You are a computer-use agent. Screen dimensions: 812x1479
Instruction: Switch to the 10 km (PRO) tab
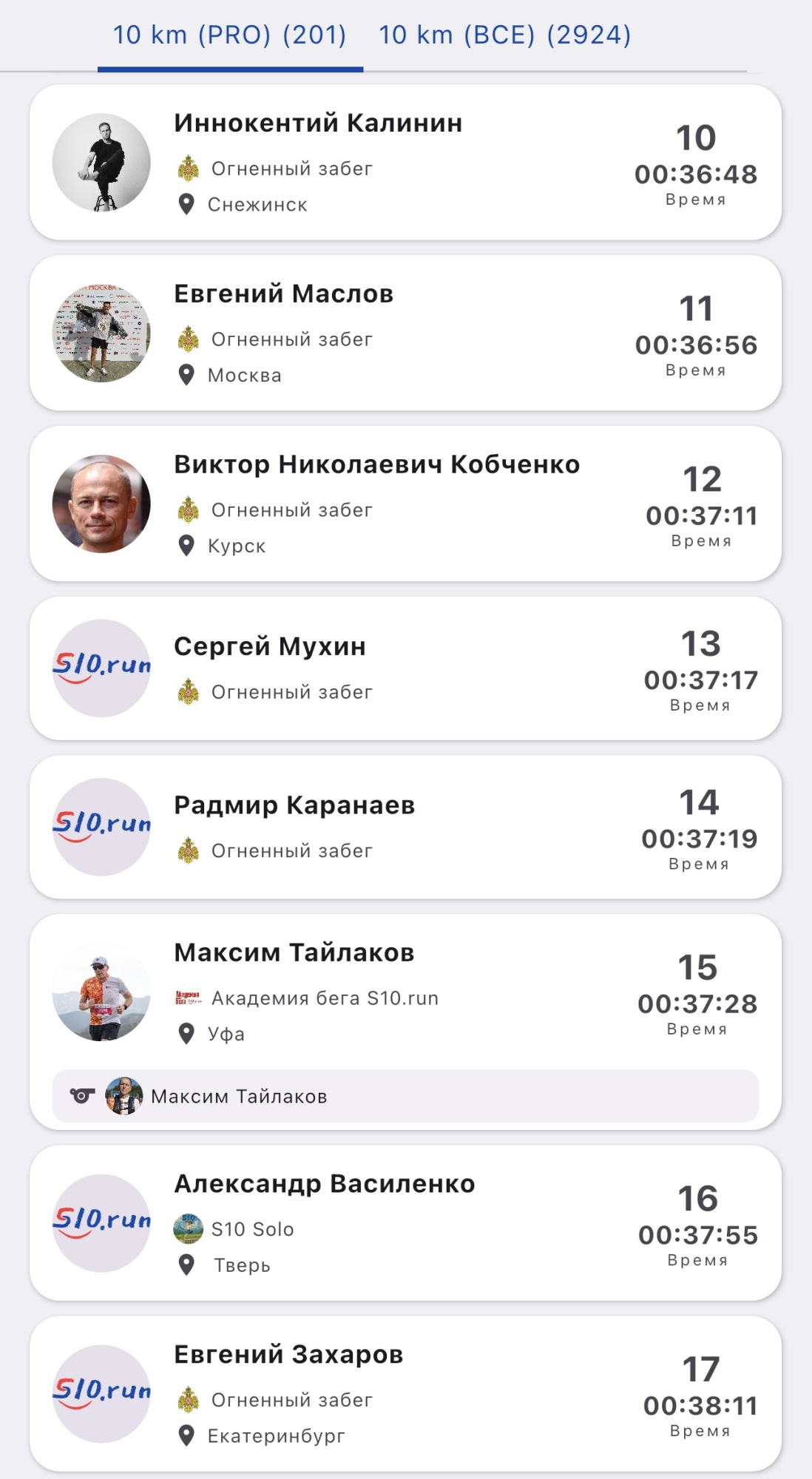(229, 35)
